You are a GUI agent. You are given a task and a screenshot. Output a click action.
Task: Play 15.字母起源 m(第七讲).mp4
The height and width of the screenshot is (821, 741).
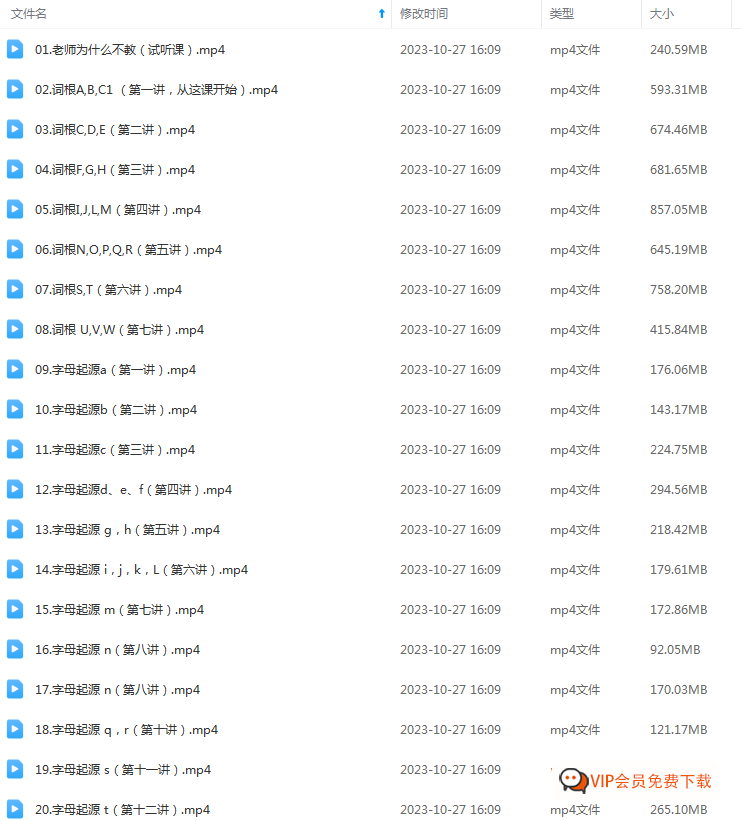click(119, 610)
